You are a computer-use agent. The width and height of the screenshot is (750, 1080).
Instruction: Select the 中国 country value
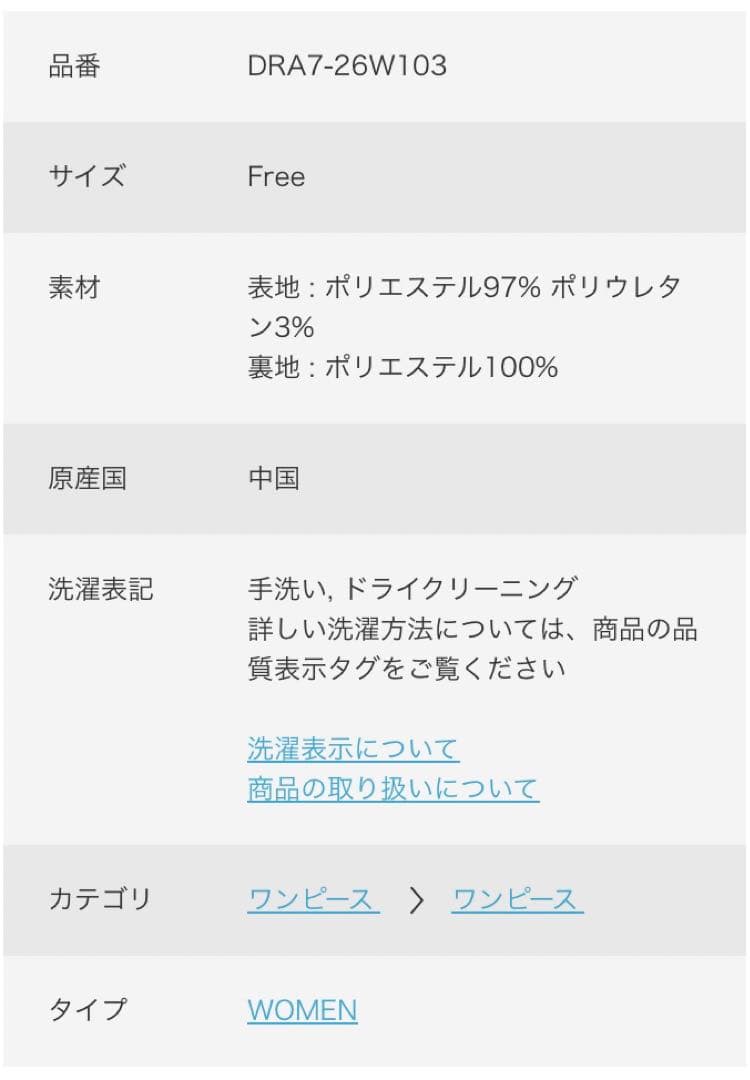275,479
